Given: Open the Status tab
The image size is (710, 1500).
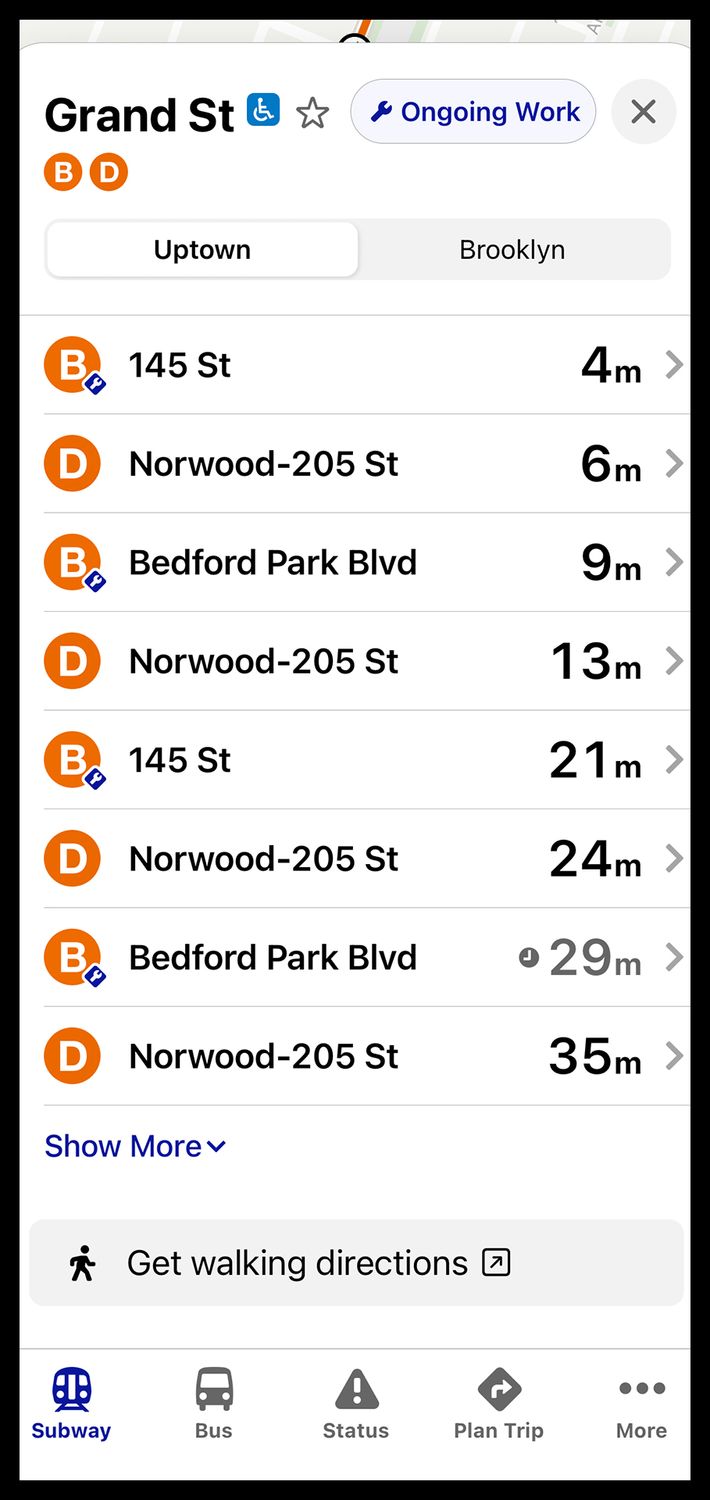Looking at the screenshot, I should (x=355, y=1404).
